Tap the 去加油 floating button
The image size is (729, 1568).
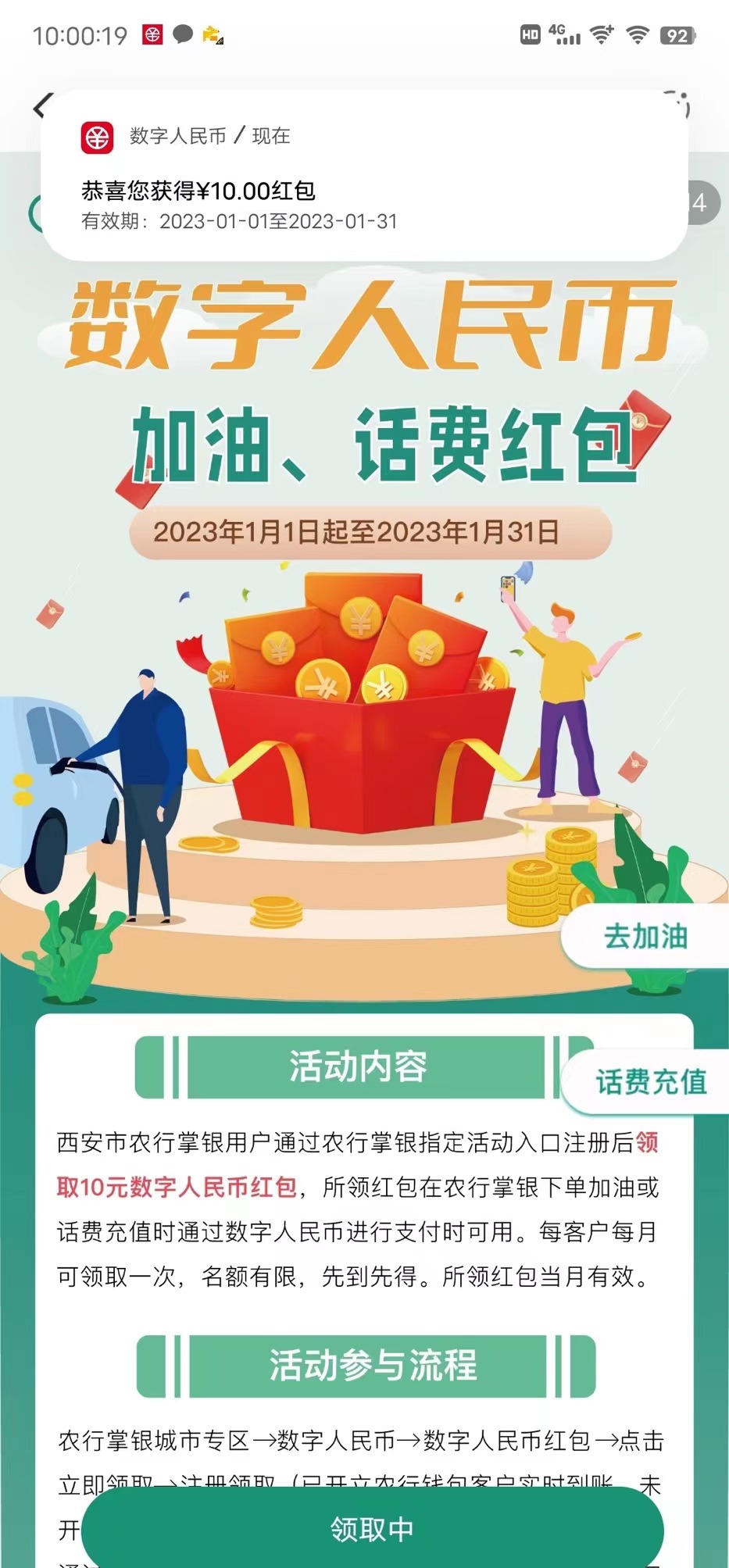point(645,936)
